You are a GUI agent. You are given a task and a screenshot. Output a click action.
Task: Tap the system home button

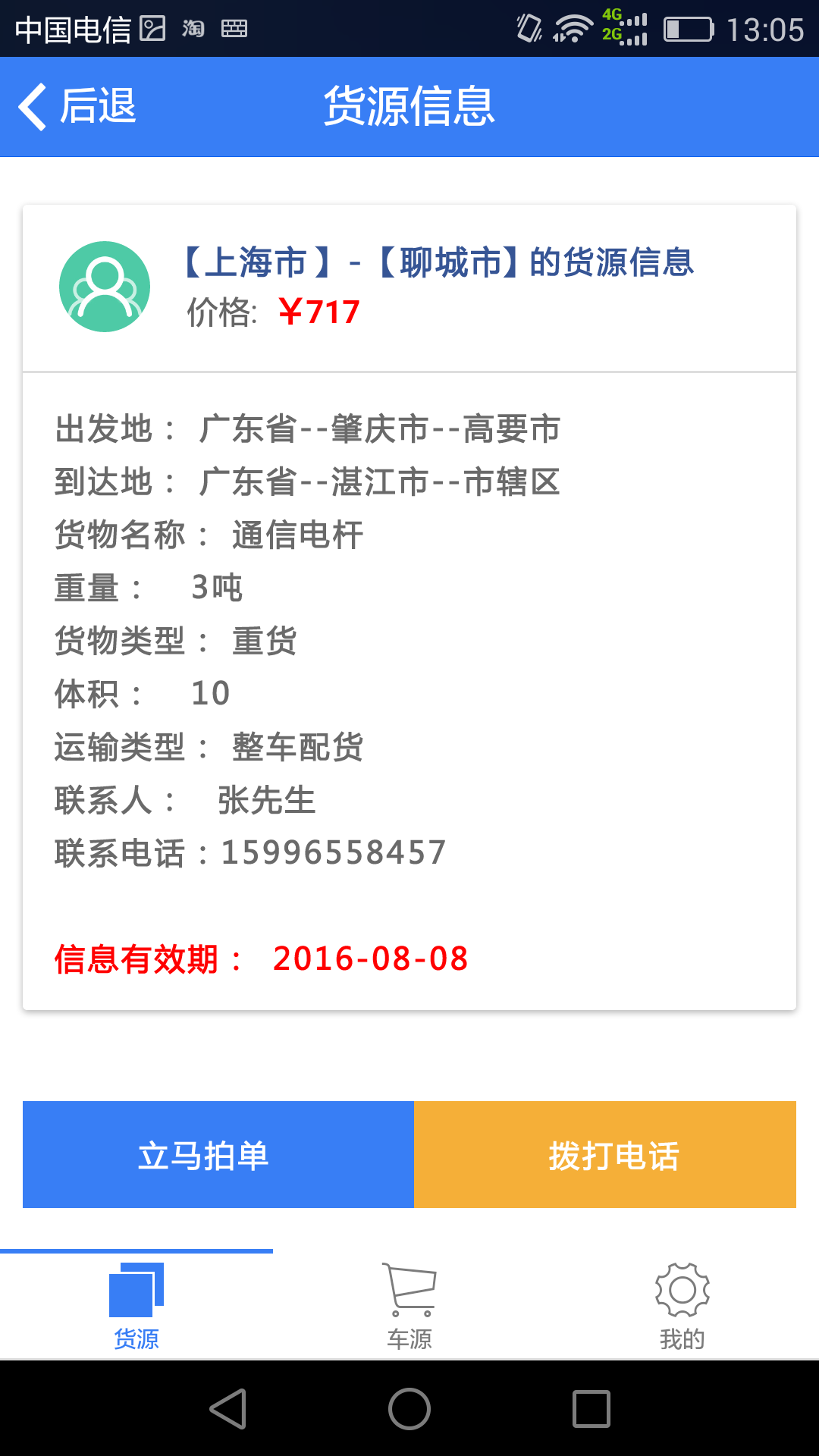[x=409, y=1409]
